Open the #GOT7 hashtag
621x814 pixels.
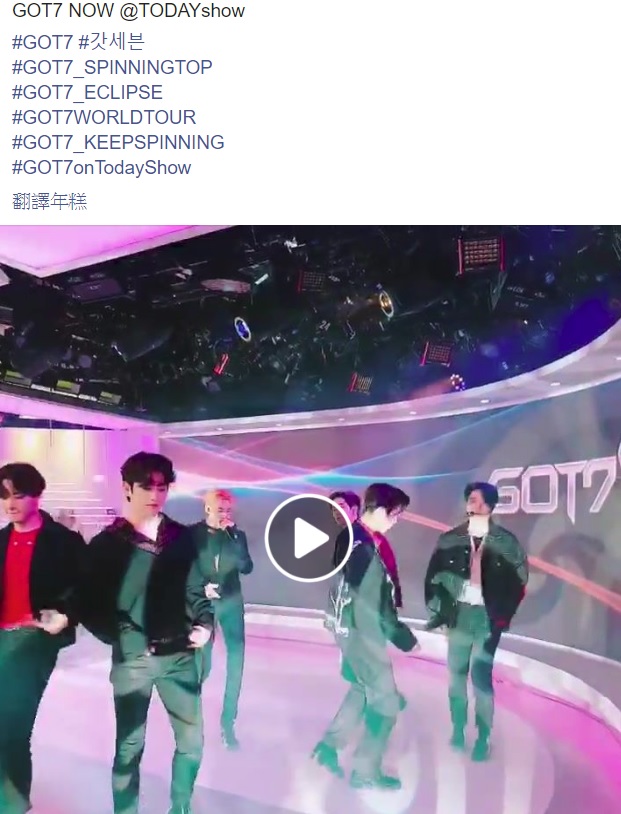pos(42,42)
